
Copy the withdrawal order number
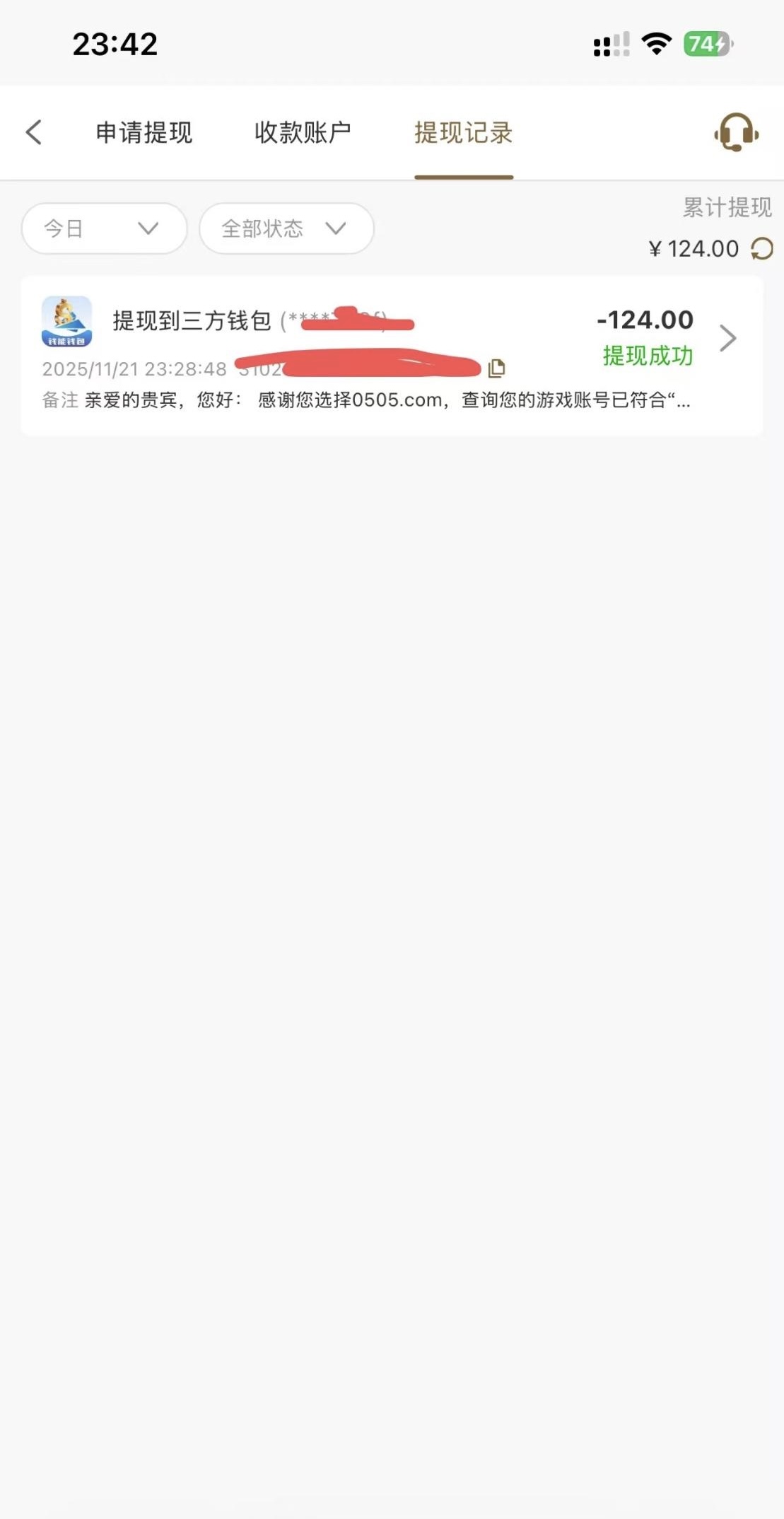[497, 368]
